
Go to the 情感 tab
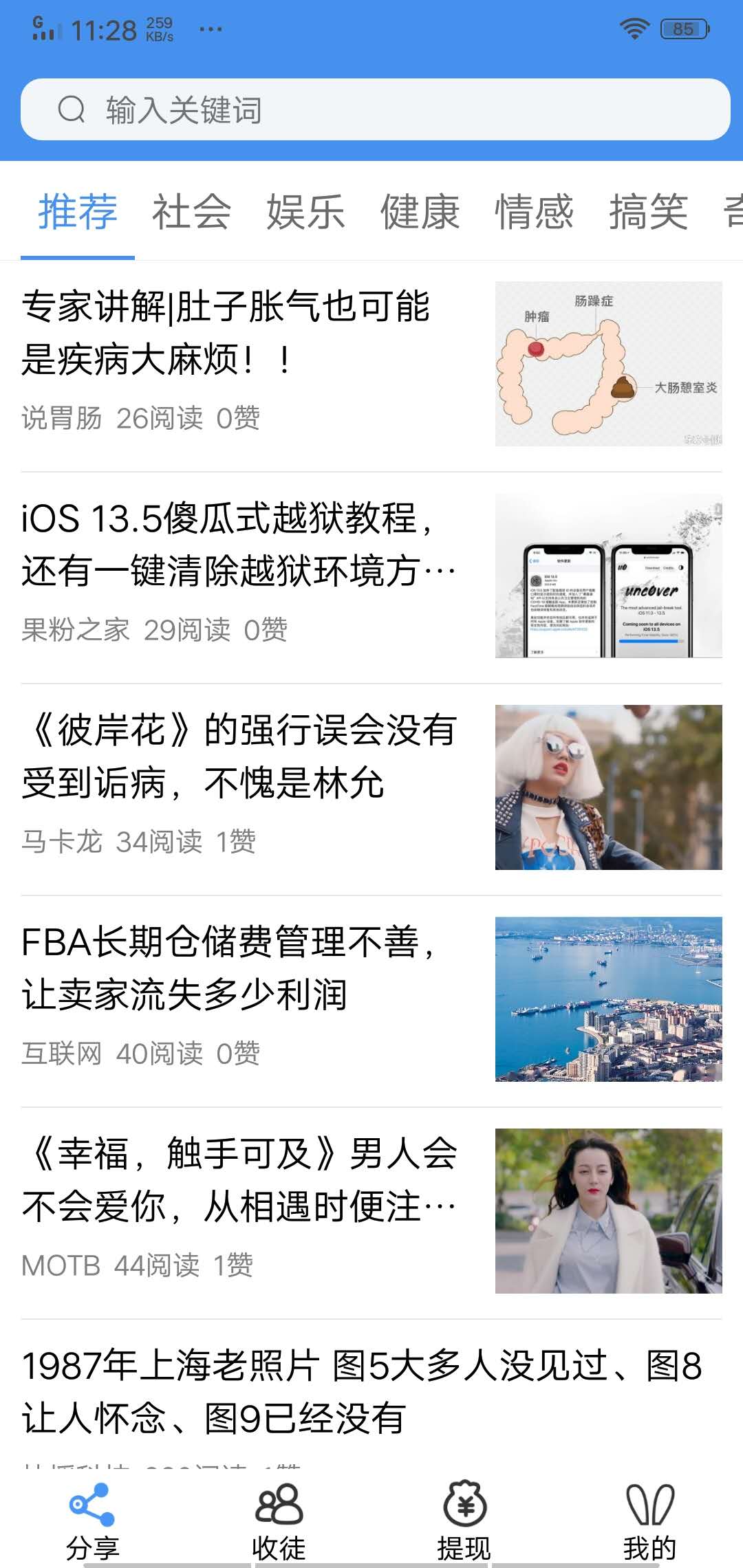point(534,212)
